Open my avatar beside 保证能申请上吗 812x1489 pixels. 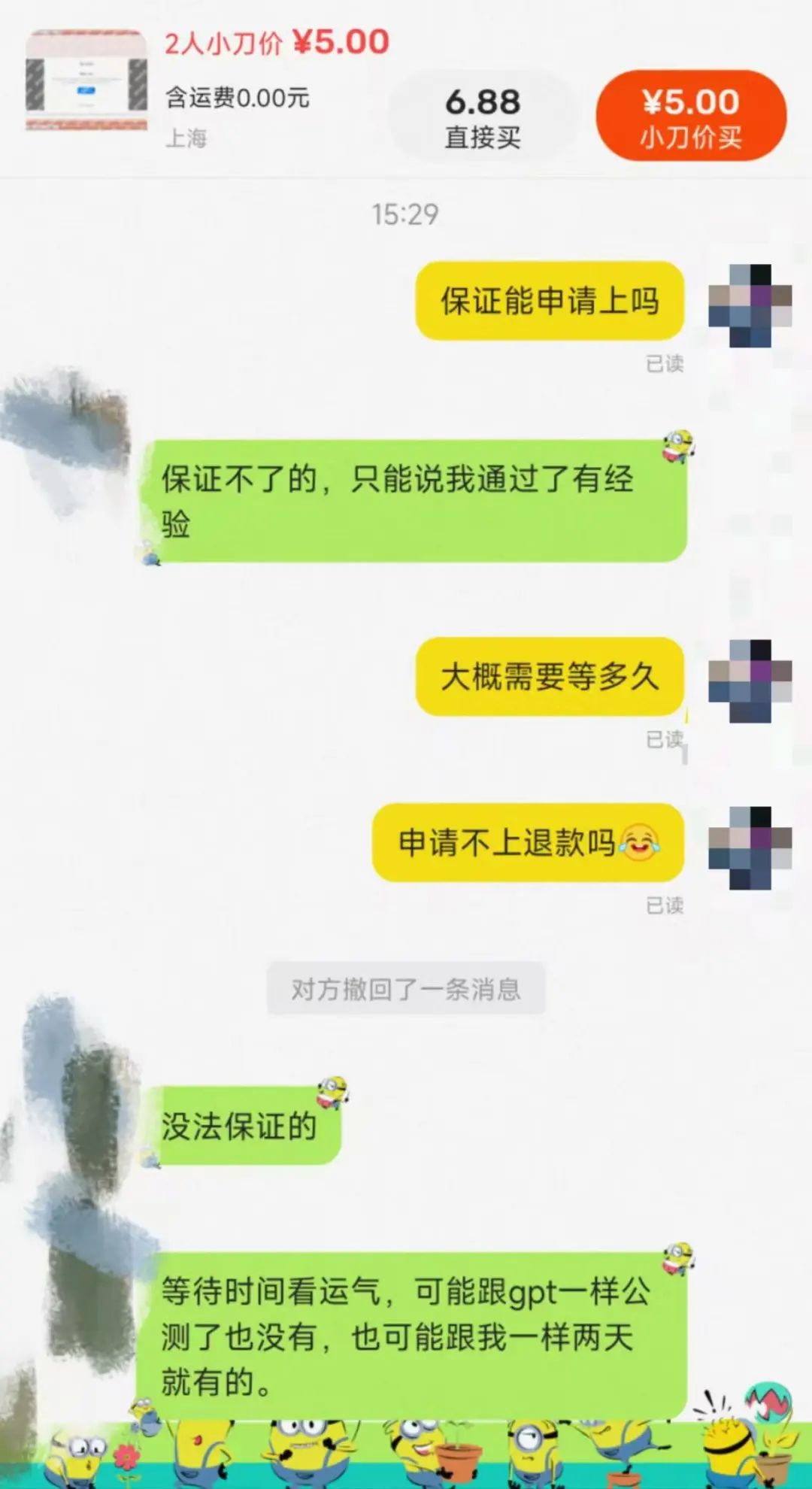750,305
